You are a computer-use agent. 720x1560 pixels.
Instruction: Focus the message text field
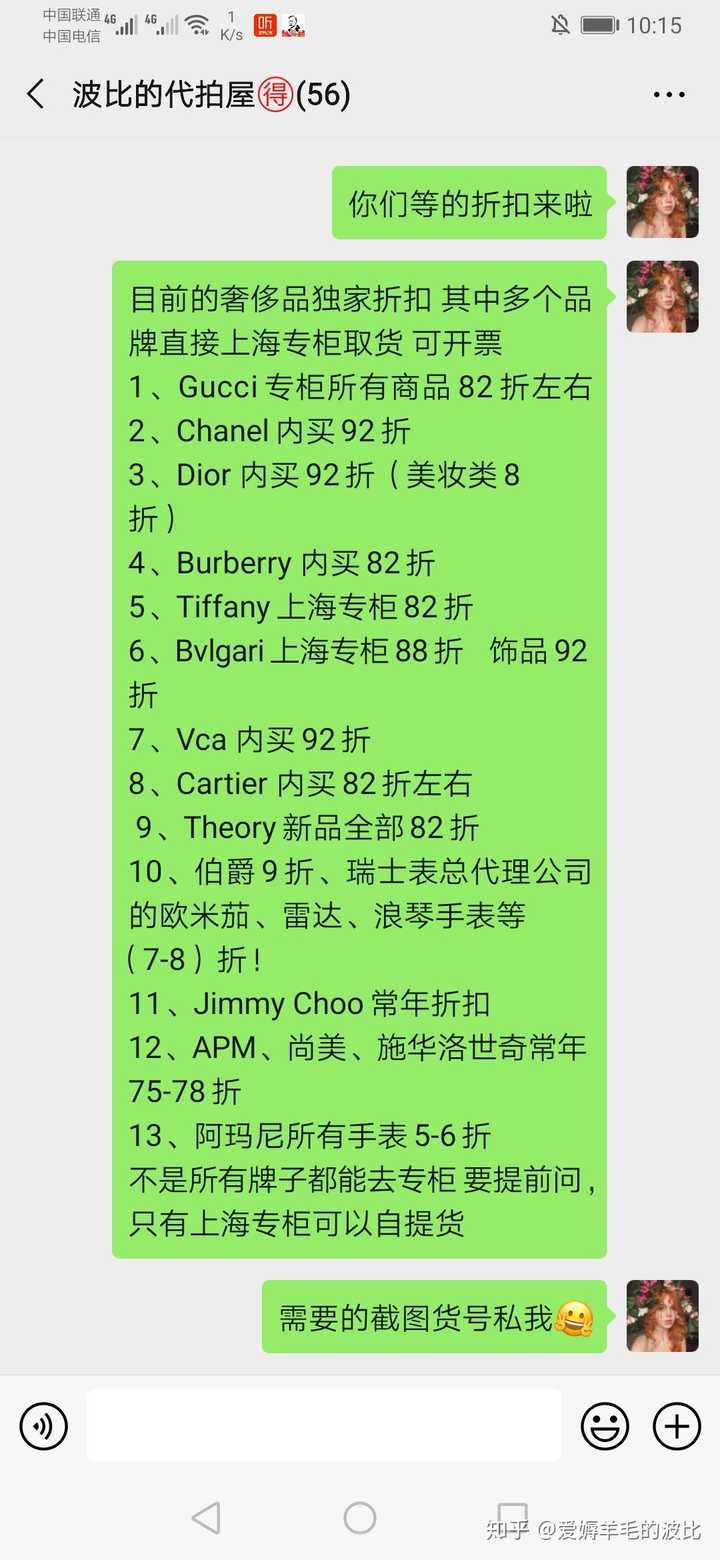tap(324, 1426)
